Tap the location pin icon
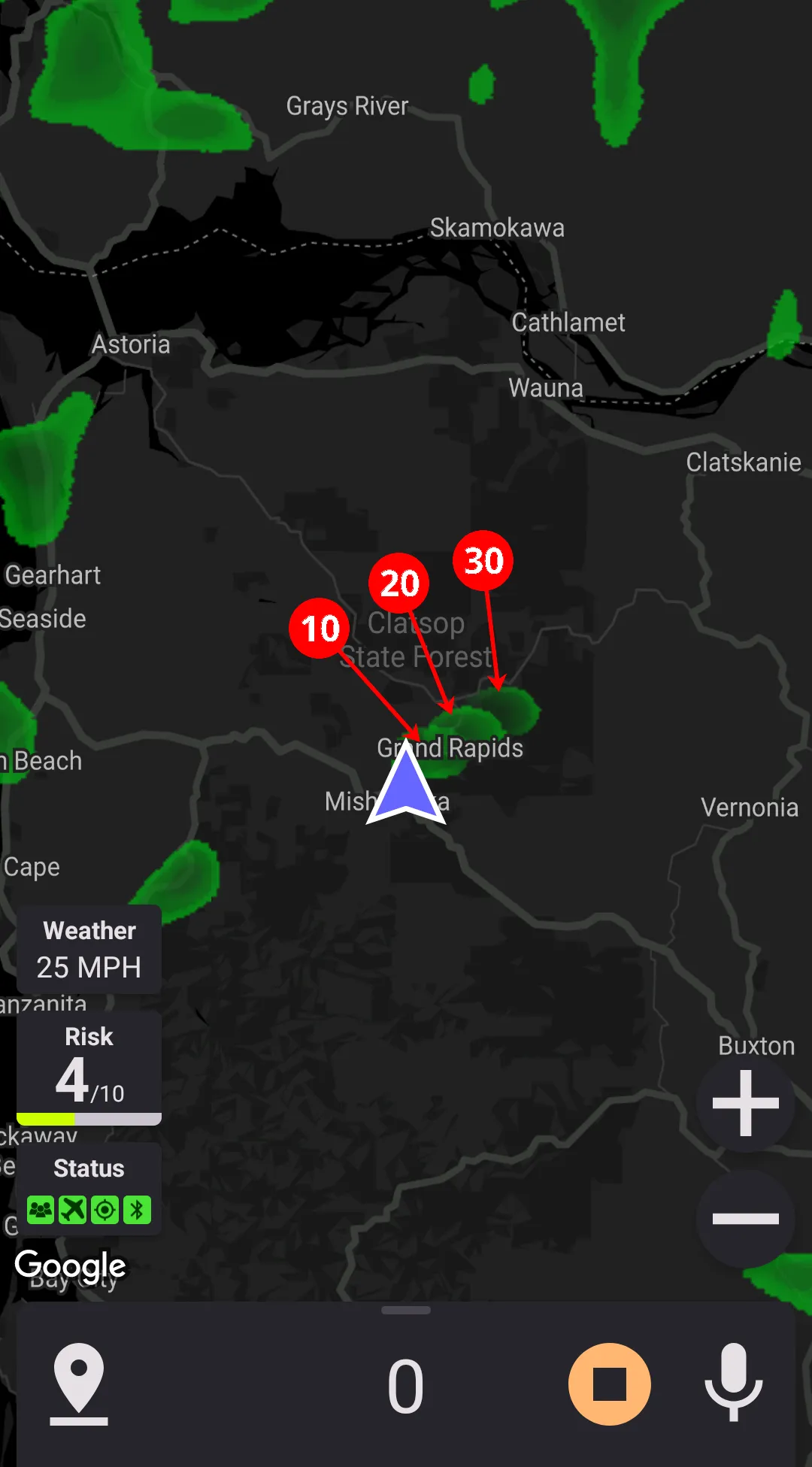 pyautogui.click(x=79, y=1384)
